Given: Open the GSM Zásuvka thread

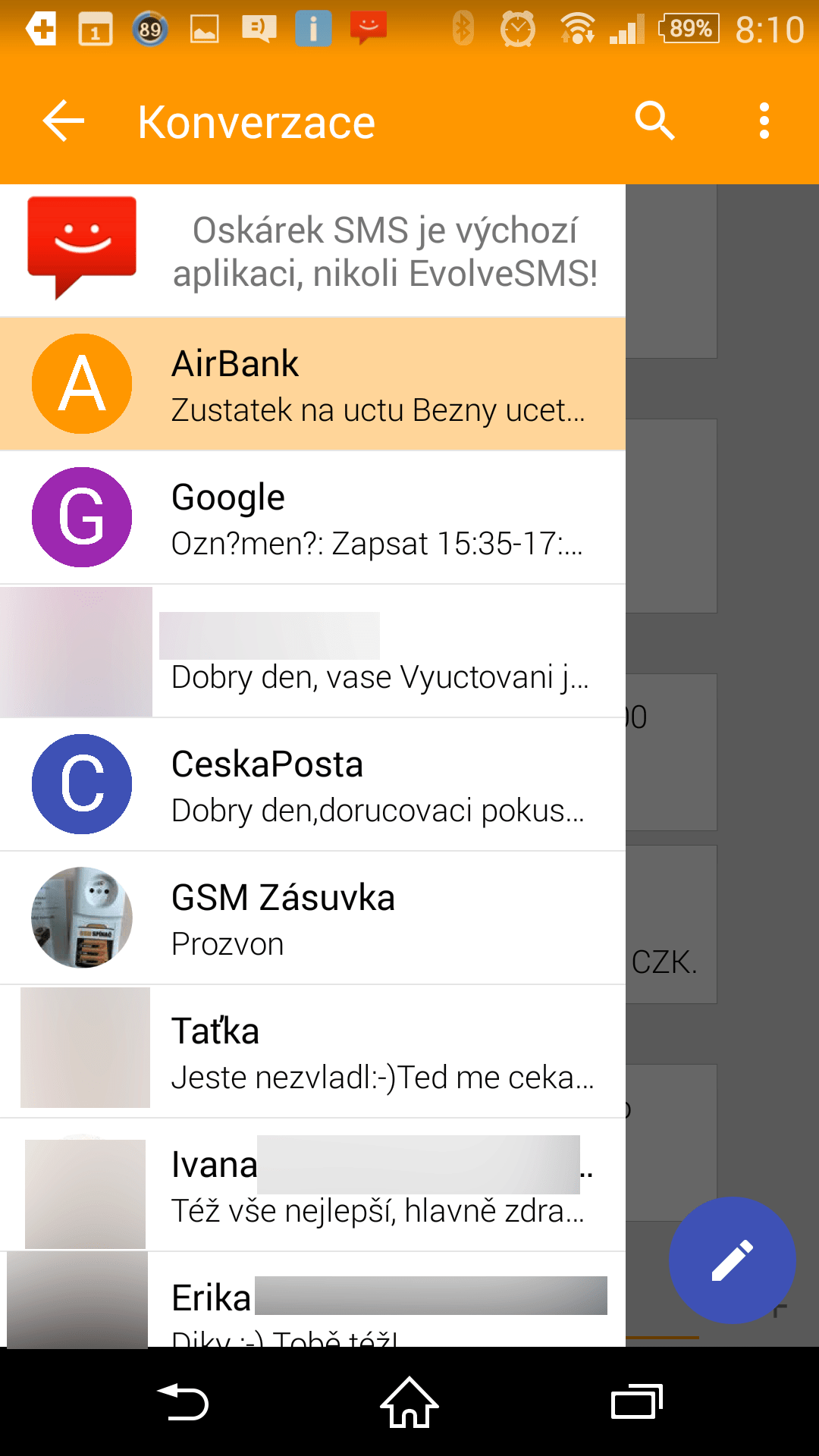Looking at the screenshot, I should coord(312,918).
